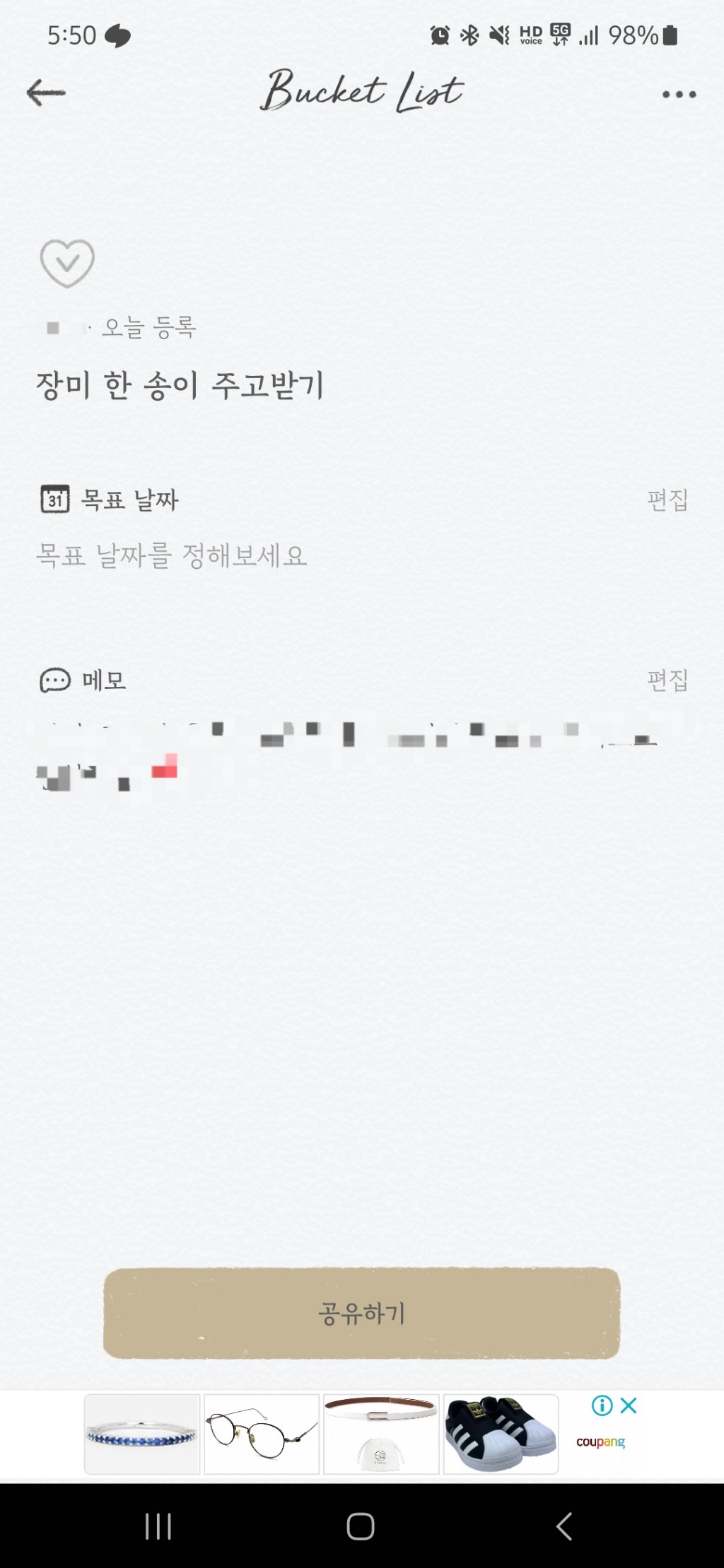Viewport: 724px width, 1568px height.
Task: Tap the 공유하기 share button
Action: (361, 1313)
